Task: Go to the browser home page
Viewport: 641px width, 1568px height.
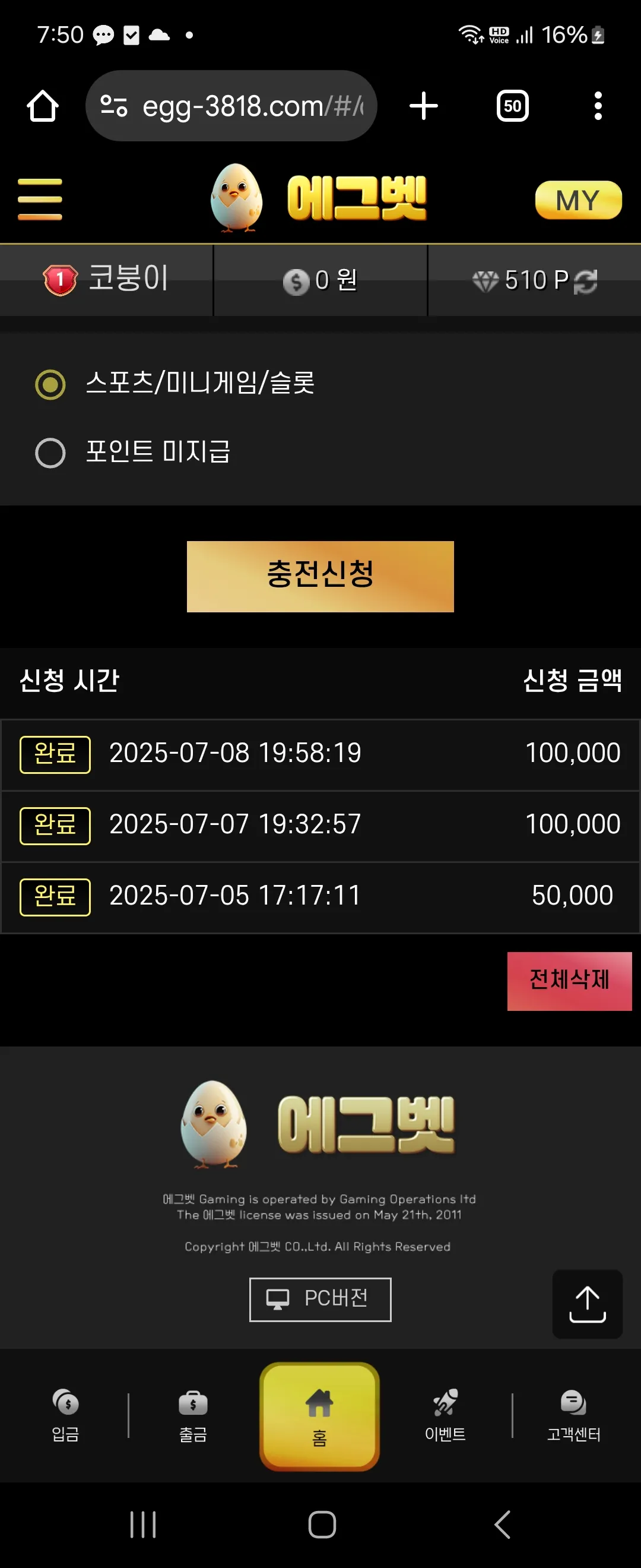Action: (x=43, y=106)
